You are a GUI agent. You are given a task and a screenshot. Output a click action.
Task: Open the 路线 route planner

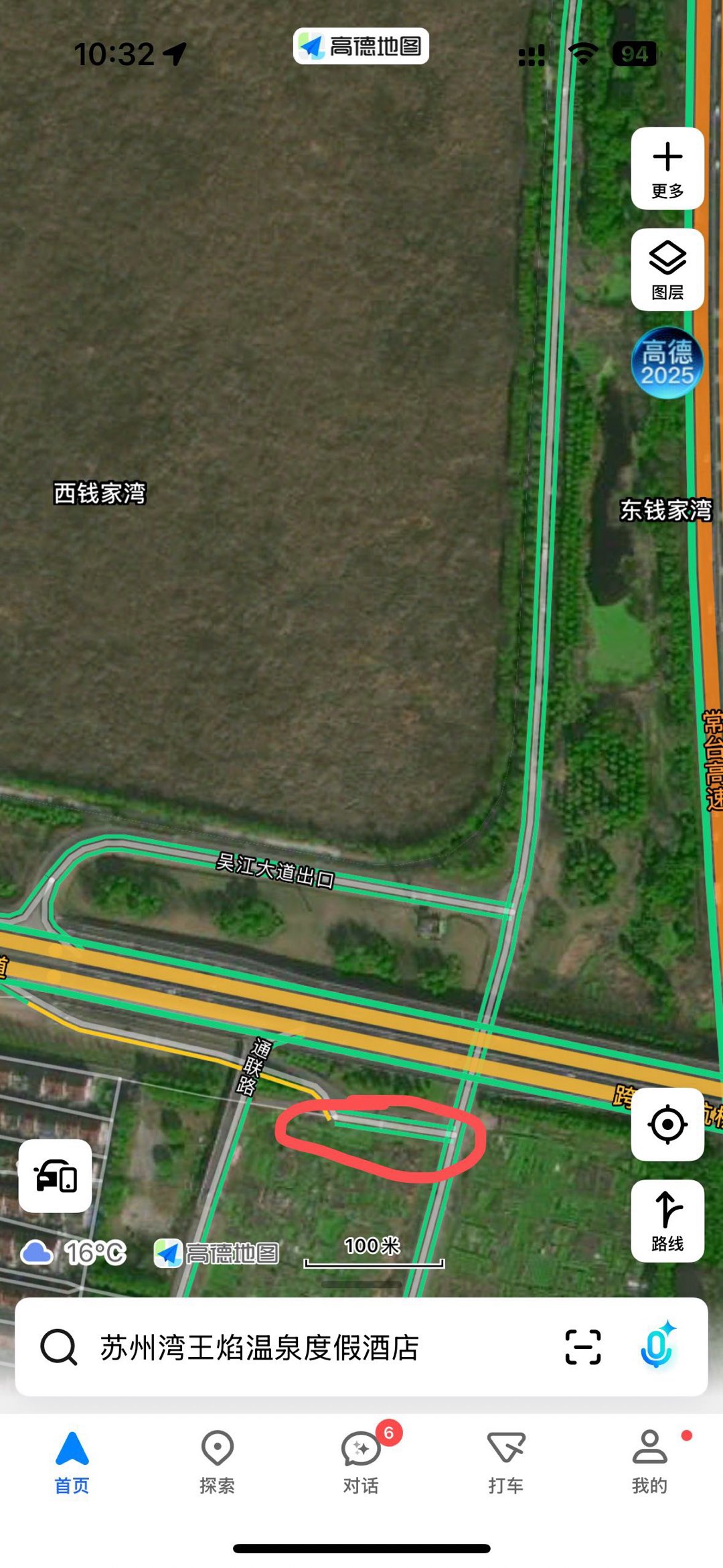667,1220
